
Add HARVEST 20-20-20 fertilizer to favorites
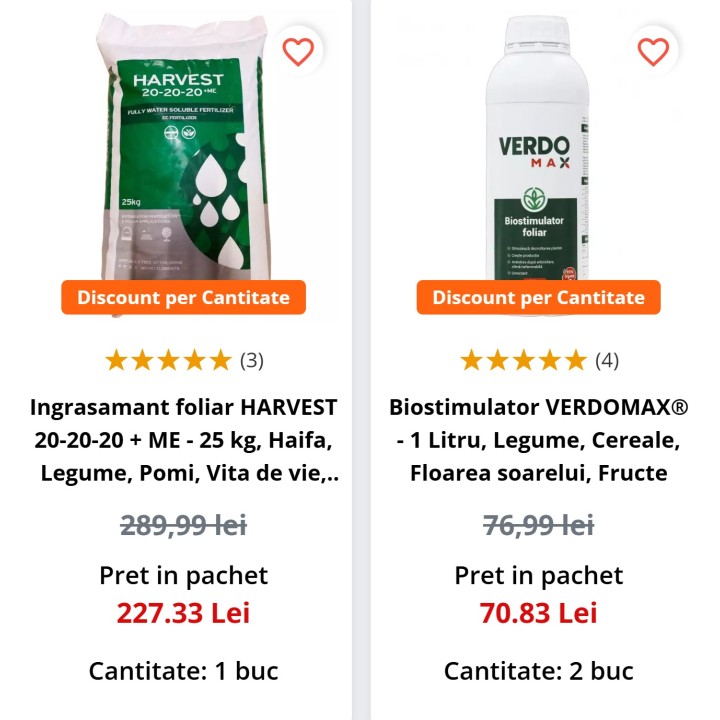point(298,52)
